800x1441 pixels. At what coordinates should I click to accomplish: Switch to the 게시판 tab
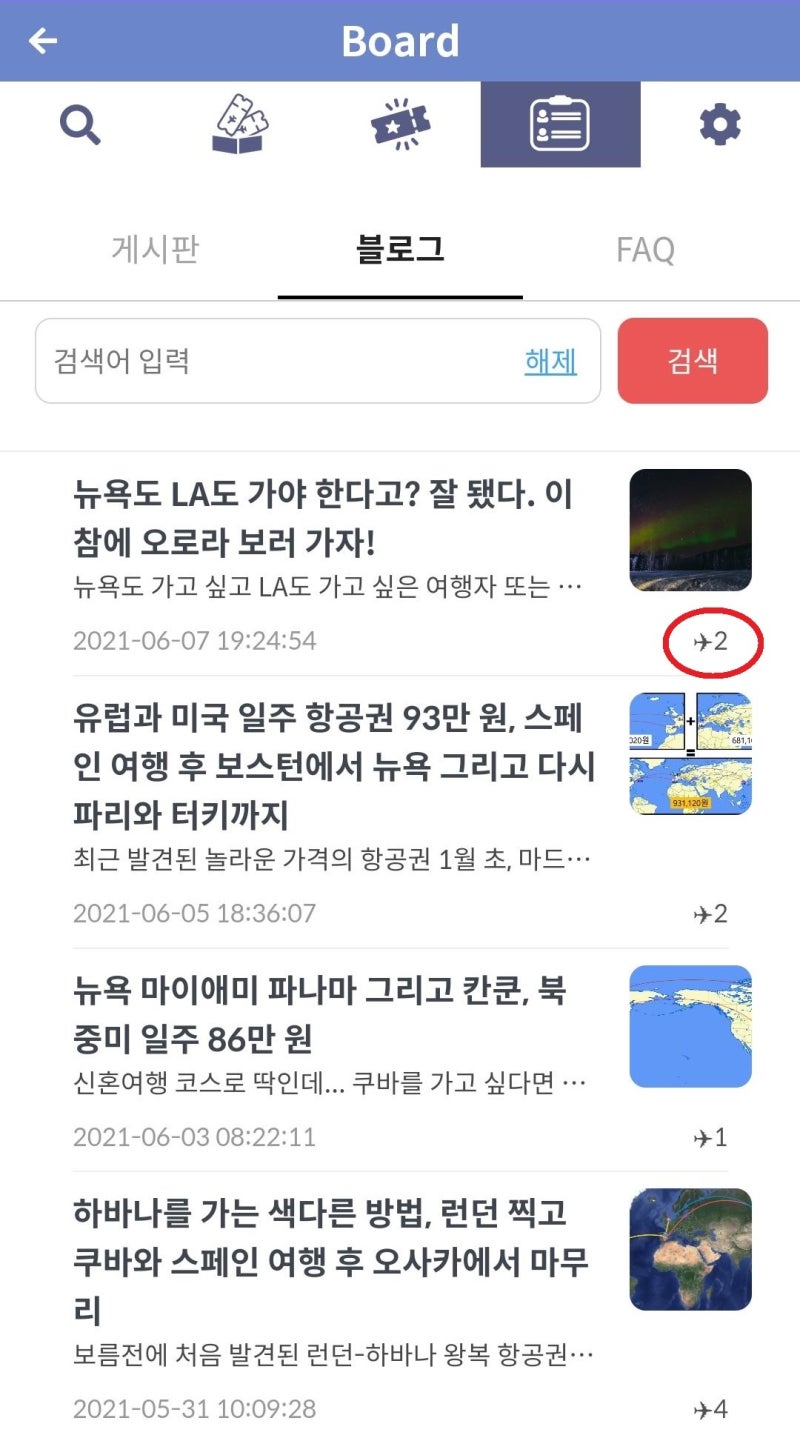point(155,249)
